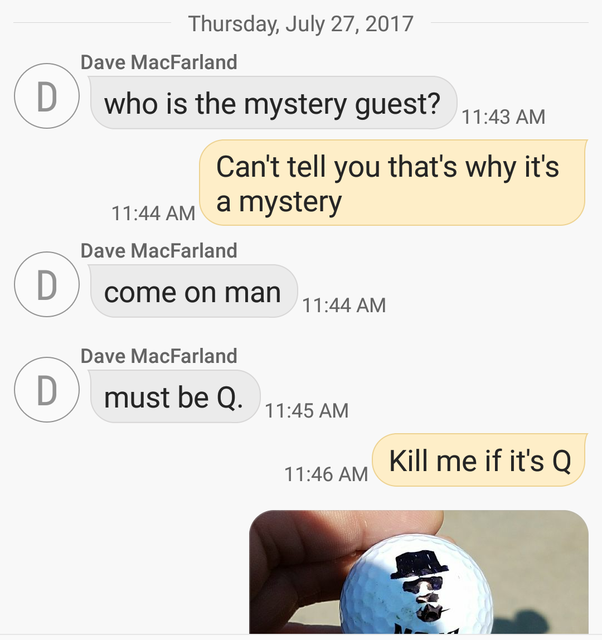This screenshot has width=602, height=640.
Task: Tap Dave's avatar beside 'must be Q.'
Action: click(46, 390)
